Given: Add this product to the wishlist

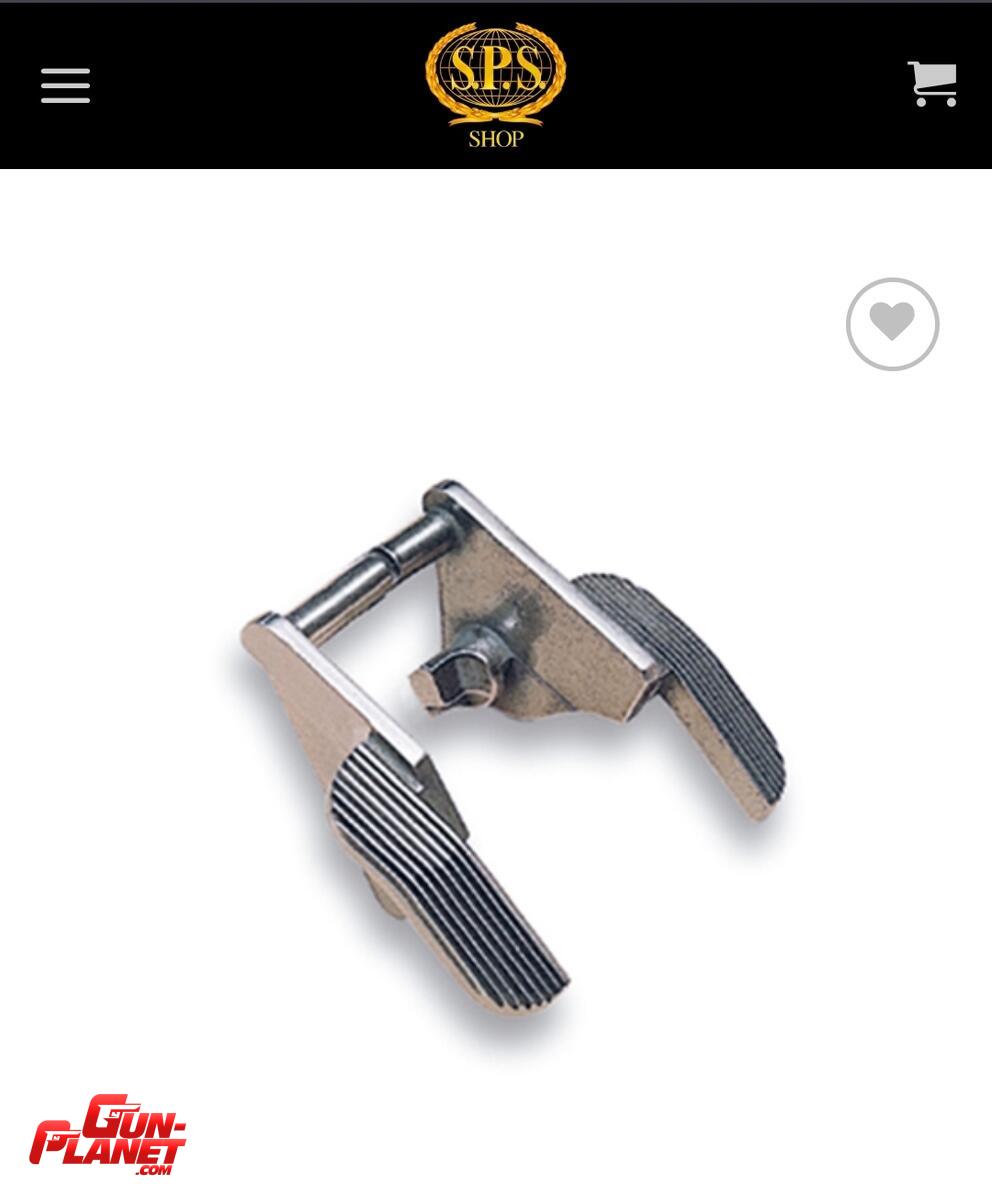Looking at the screenshot, I should tap(892, 324).
